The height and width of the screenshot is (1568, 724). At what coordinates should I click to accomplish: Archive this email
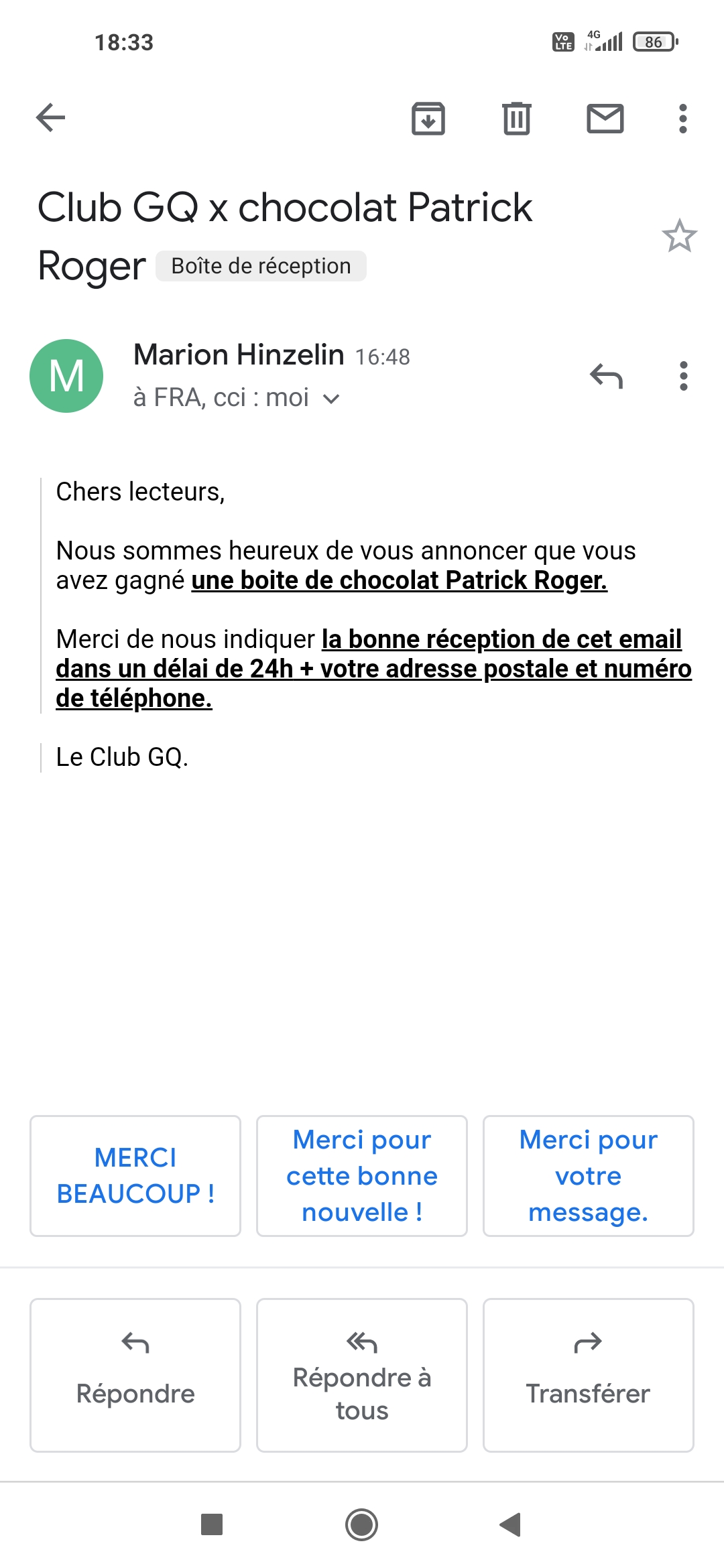[x=428, y=119]
